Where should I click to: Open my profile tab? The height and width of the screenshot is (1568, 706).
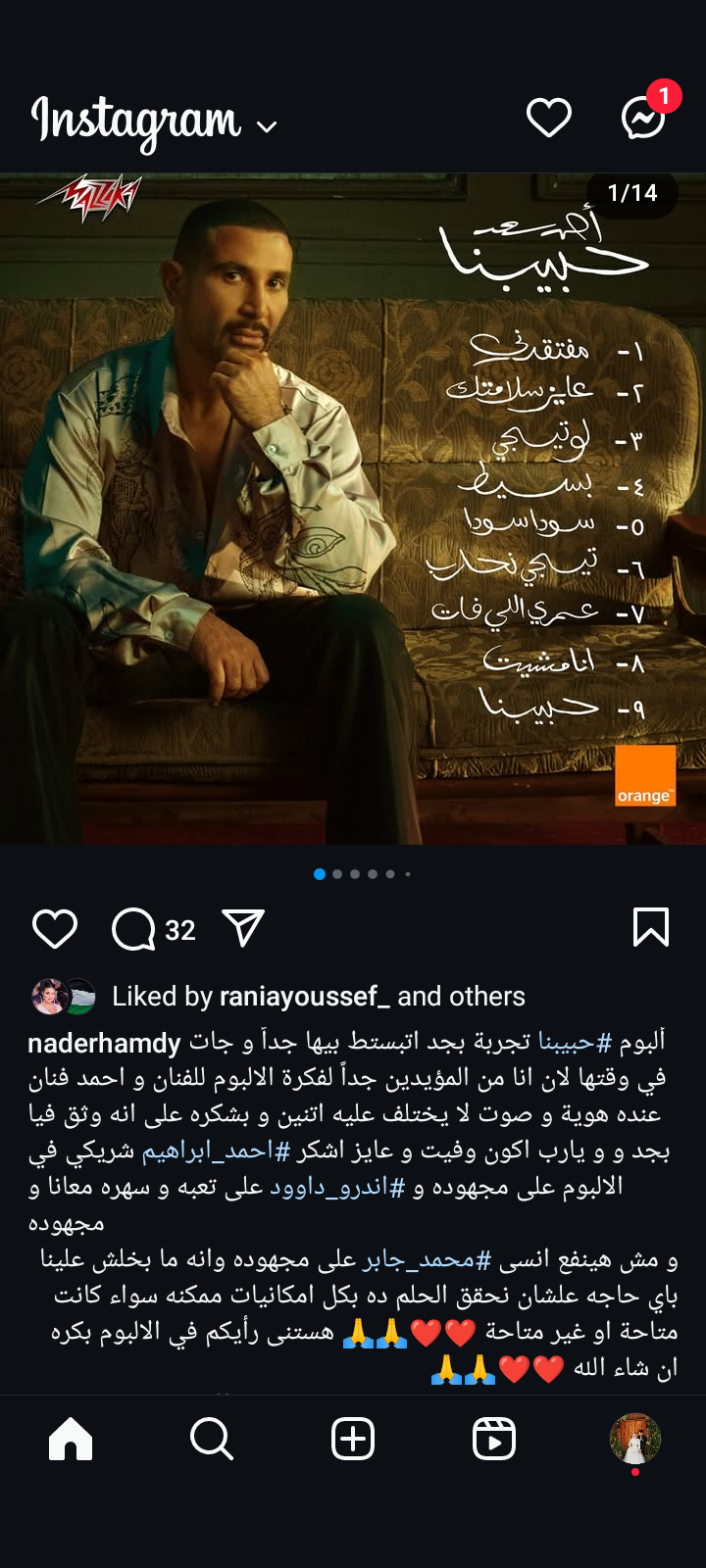tap(634, 1439)
